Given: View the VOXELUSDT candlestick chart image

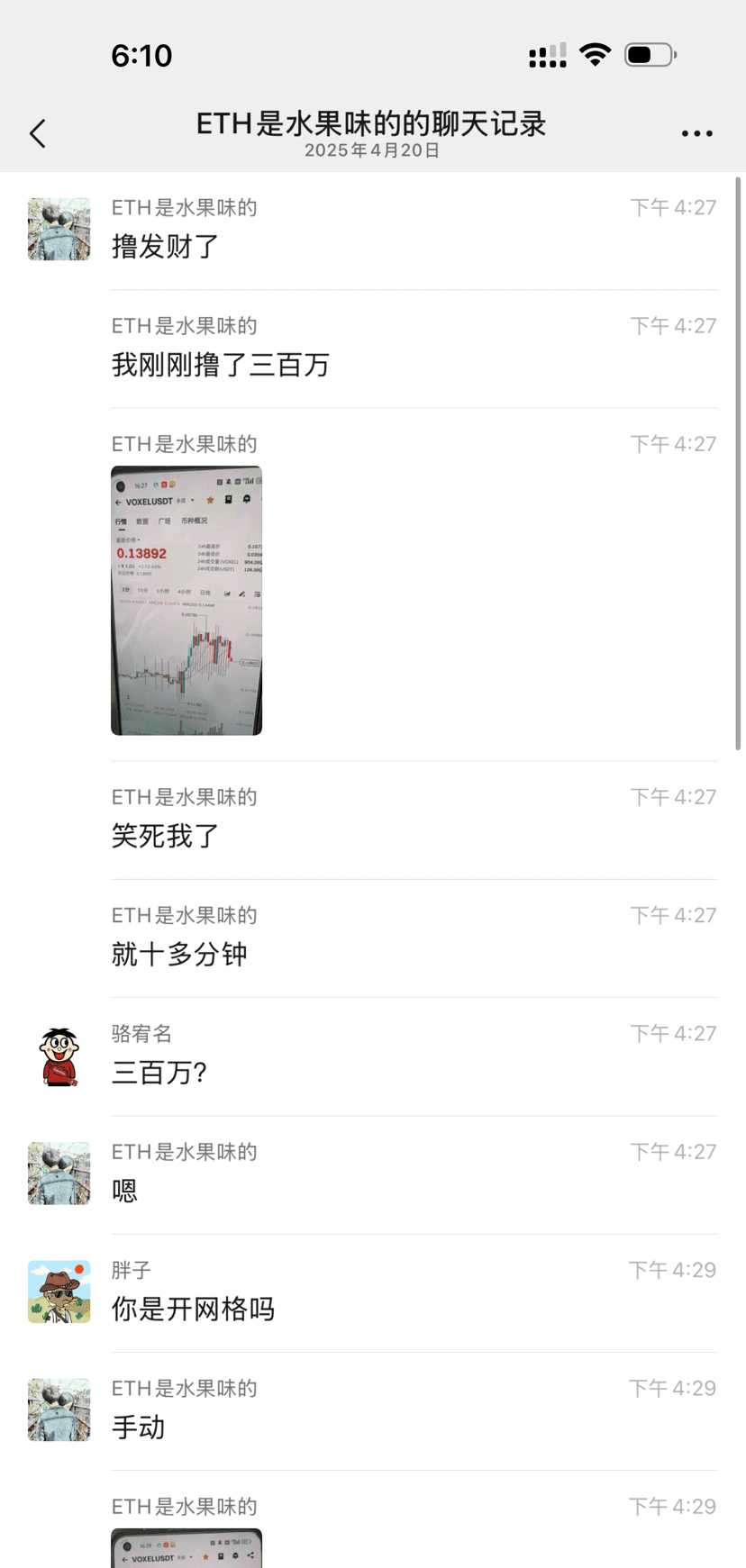Looking at the screenshot, I should point(186,599).
